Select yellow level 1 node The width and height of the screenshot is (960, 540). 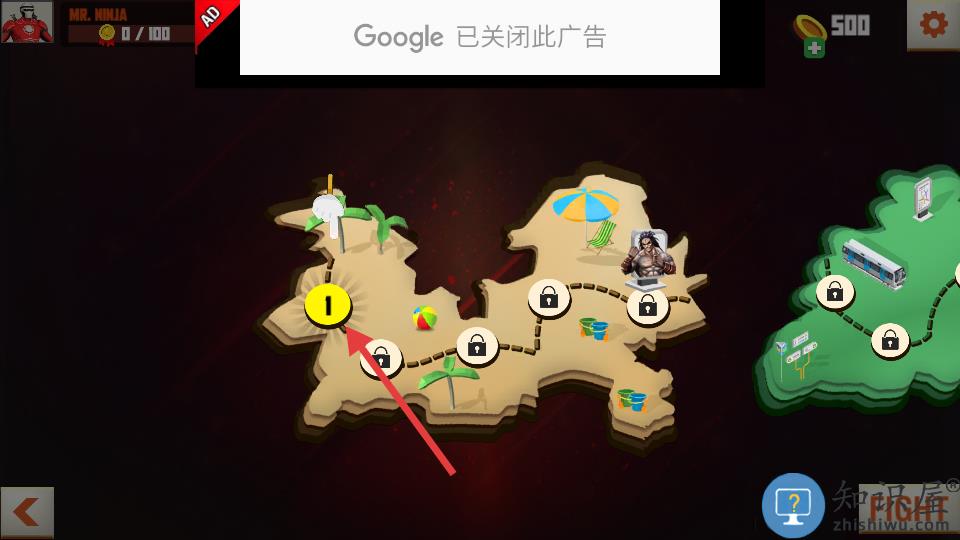click(328, 305)
